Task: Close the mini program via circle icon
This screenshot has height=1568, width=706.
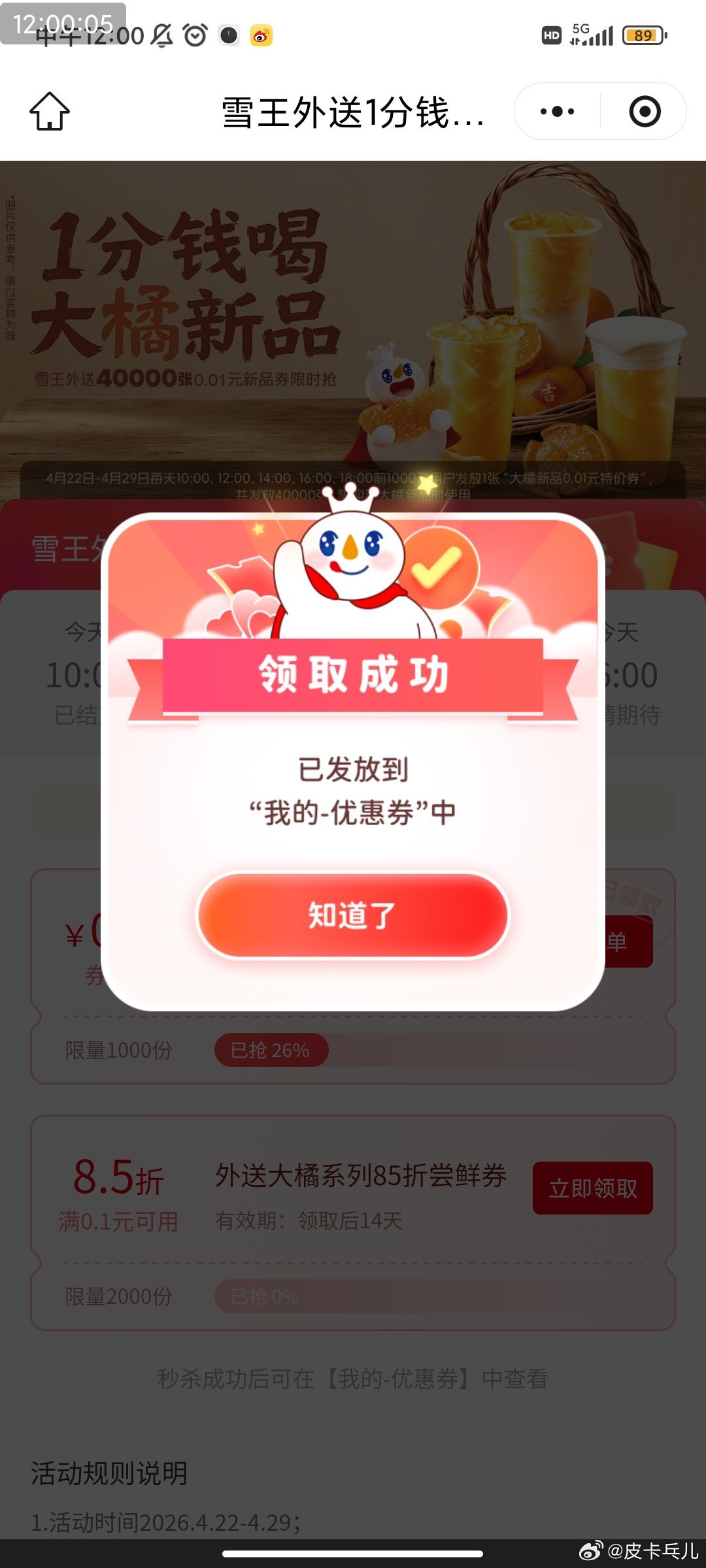Action: [645, 112]
